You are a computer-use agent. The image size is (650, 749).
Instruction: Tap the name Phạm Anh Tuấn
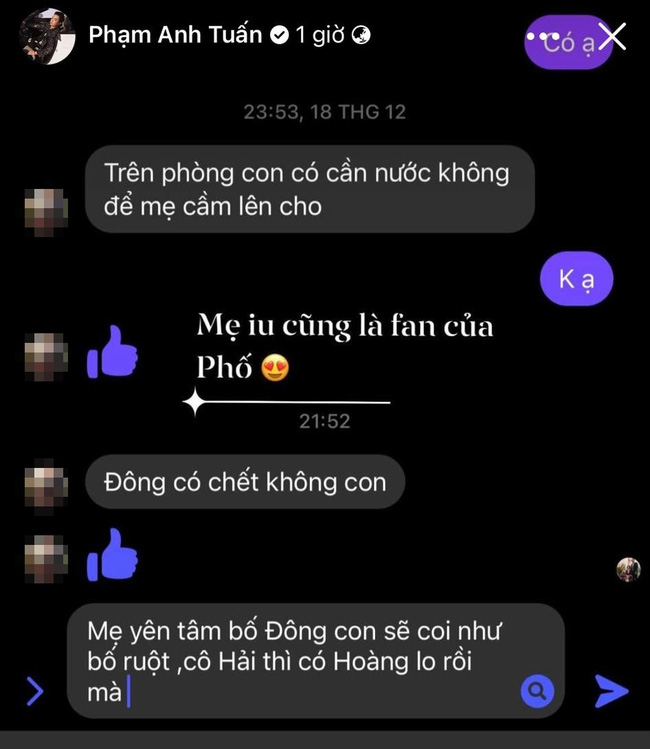click(x=175, y=35)
